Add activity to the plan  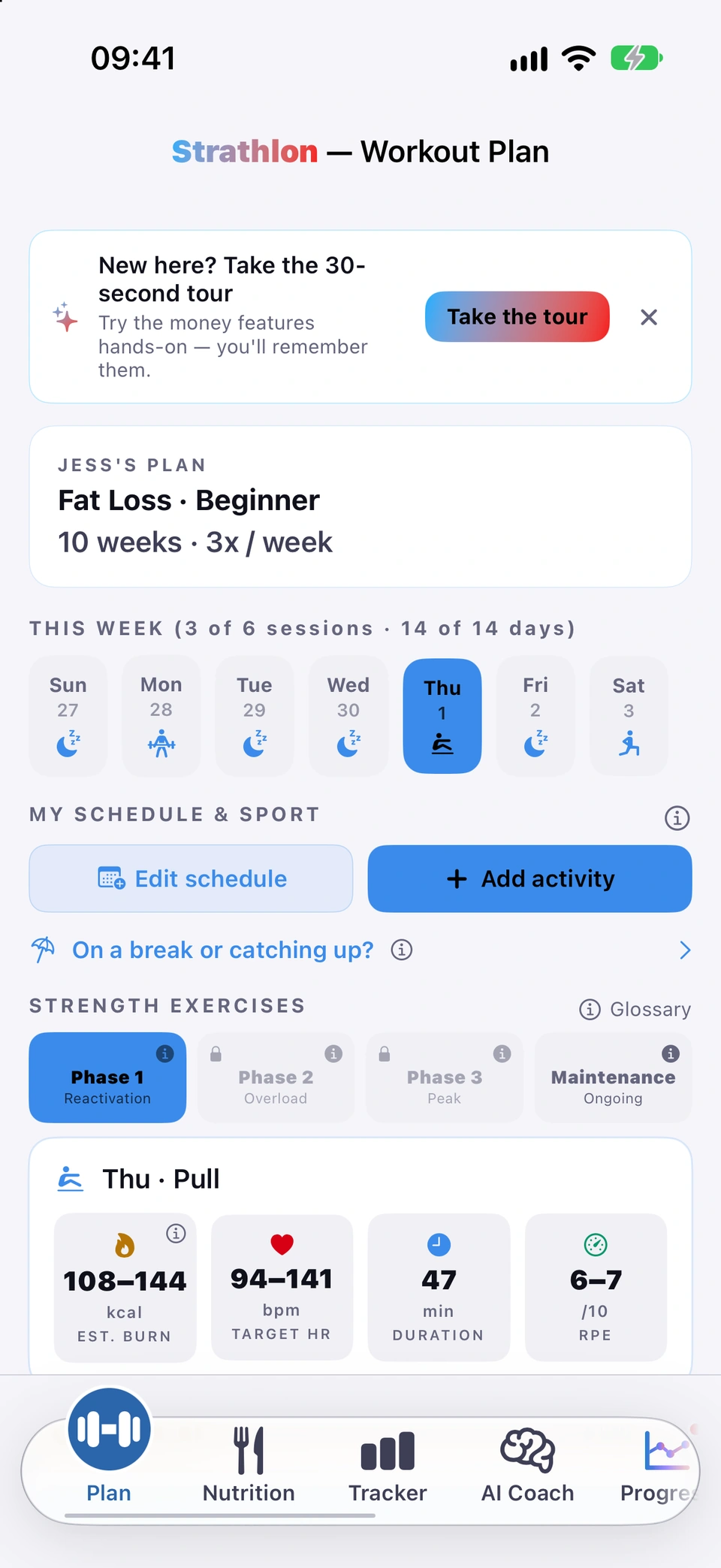coord(529,878)
